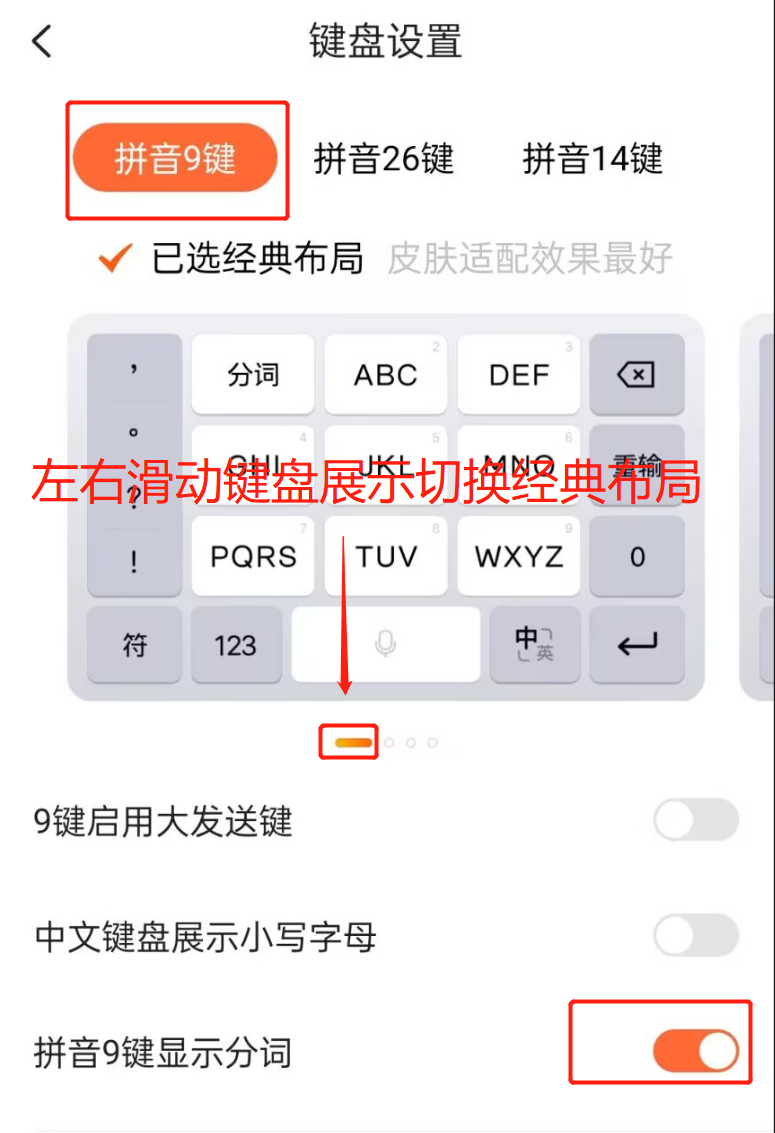Go back from keyboard settings
The height and width of the screenshot is (1133, 775).
pos(42,42)
